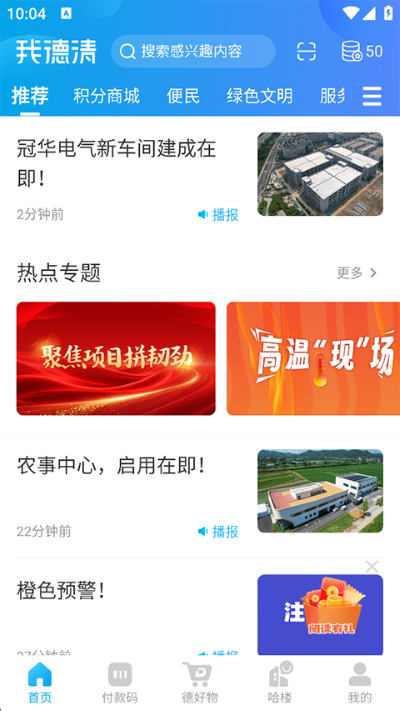Switch to the 便民 tab

click(183, 96)
